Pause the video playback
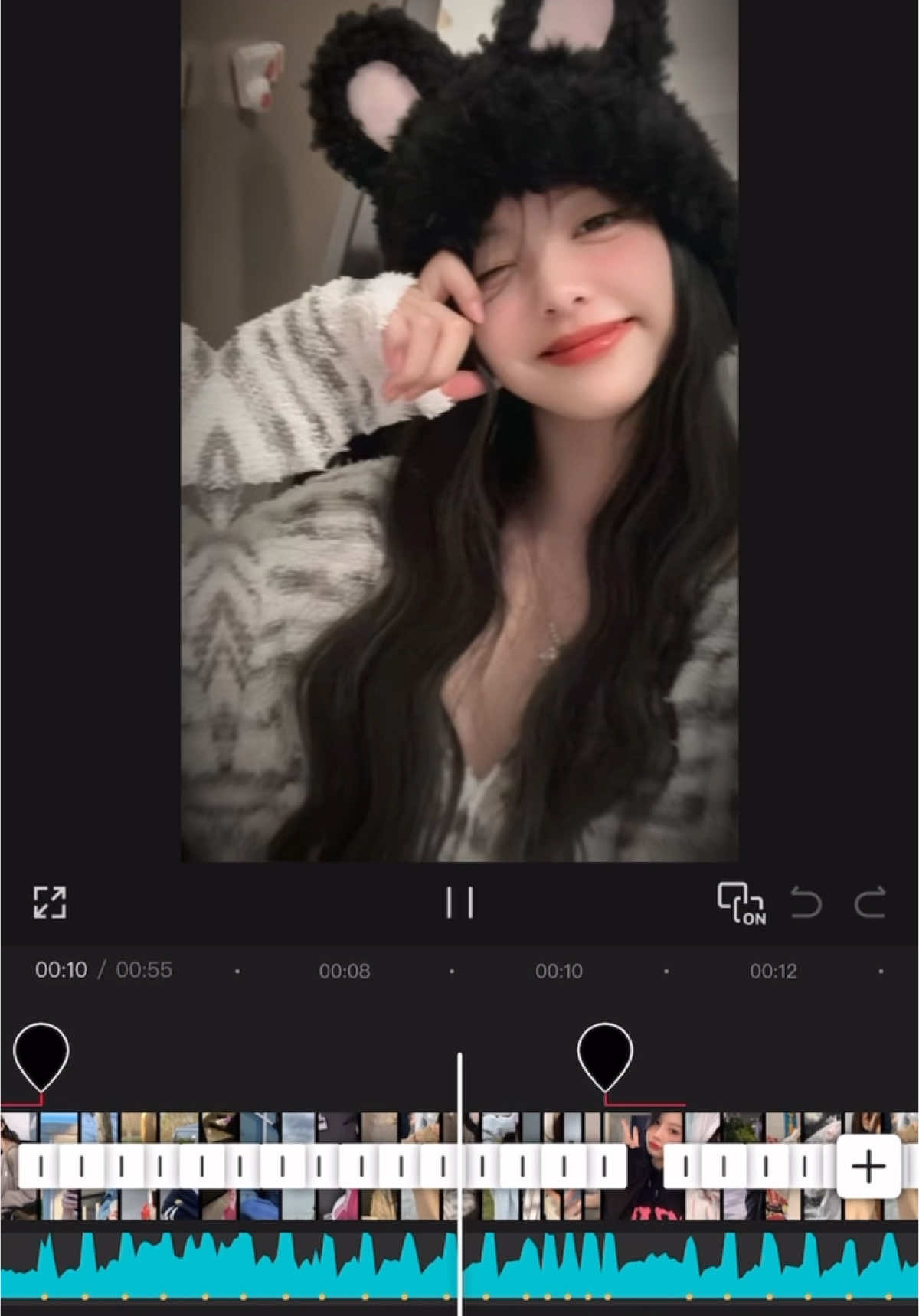Image resolution: width=919 pixels, height=1316 pixels. point(459,903)
